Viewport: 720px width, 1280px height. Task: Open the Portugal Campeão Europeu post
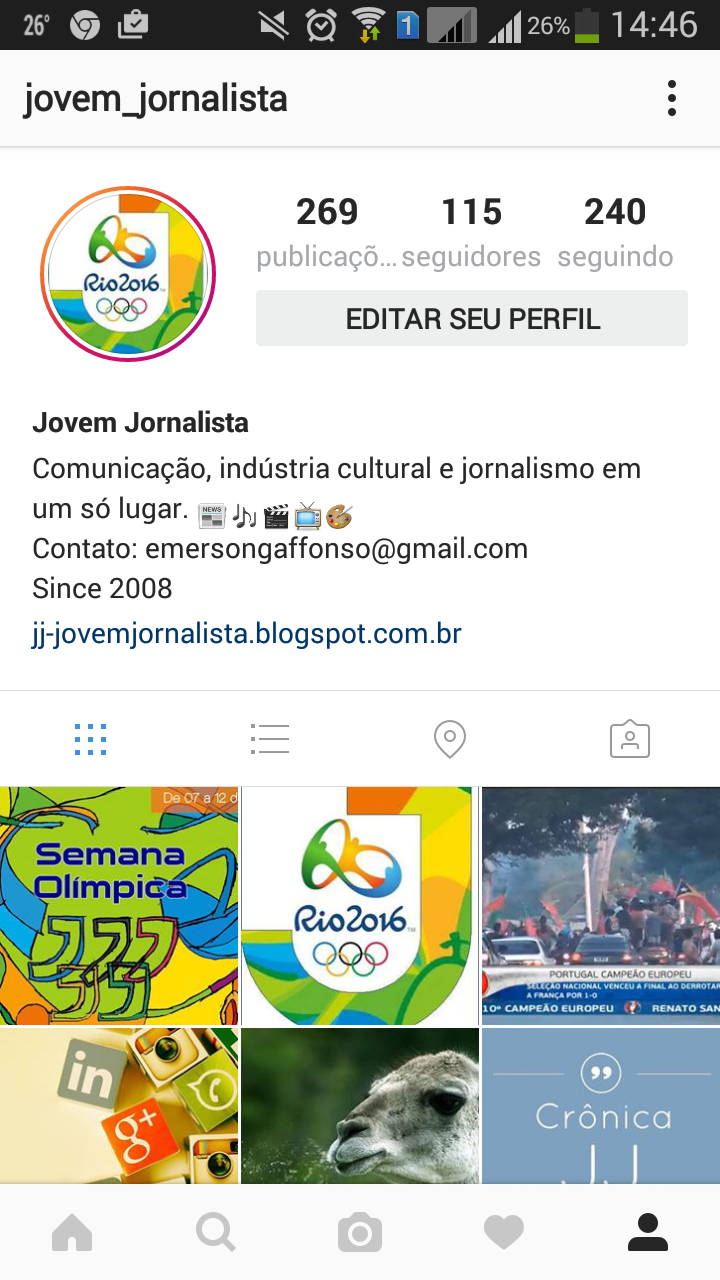point(600,906)
